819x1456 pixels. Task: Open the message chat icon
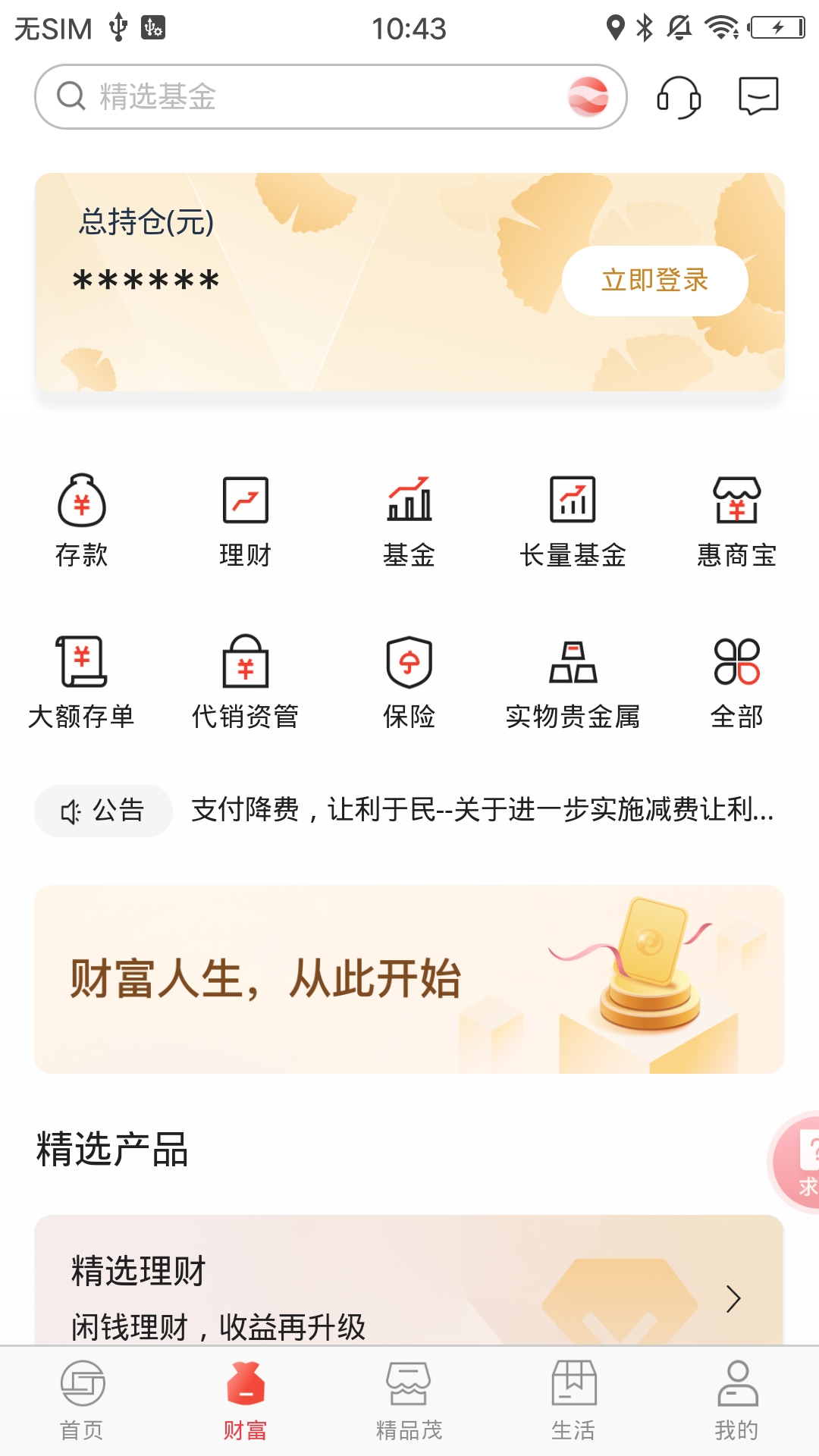(x=761, y=97)
